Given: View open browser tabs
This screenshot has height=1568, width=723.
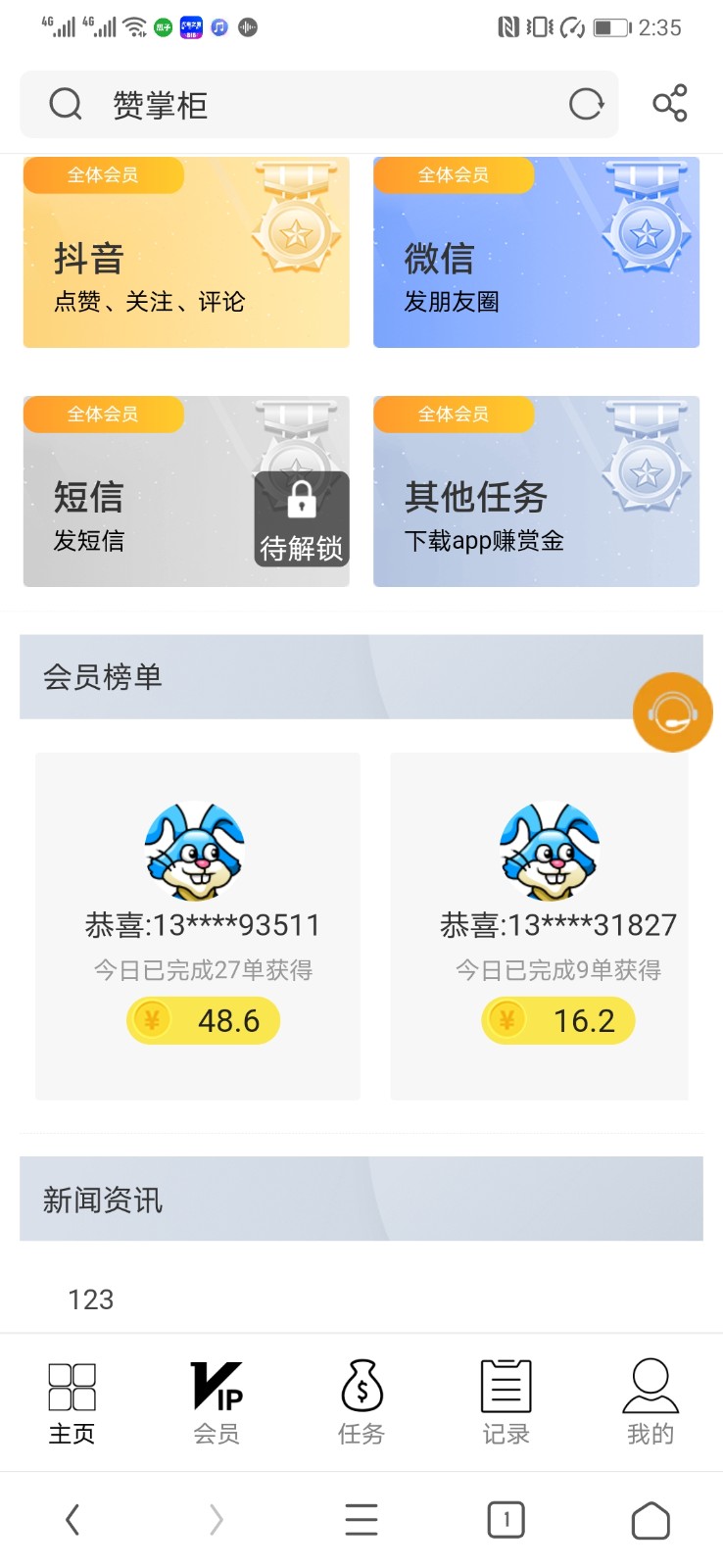Looking at the screenshot, I should (x=506, y=1520).
